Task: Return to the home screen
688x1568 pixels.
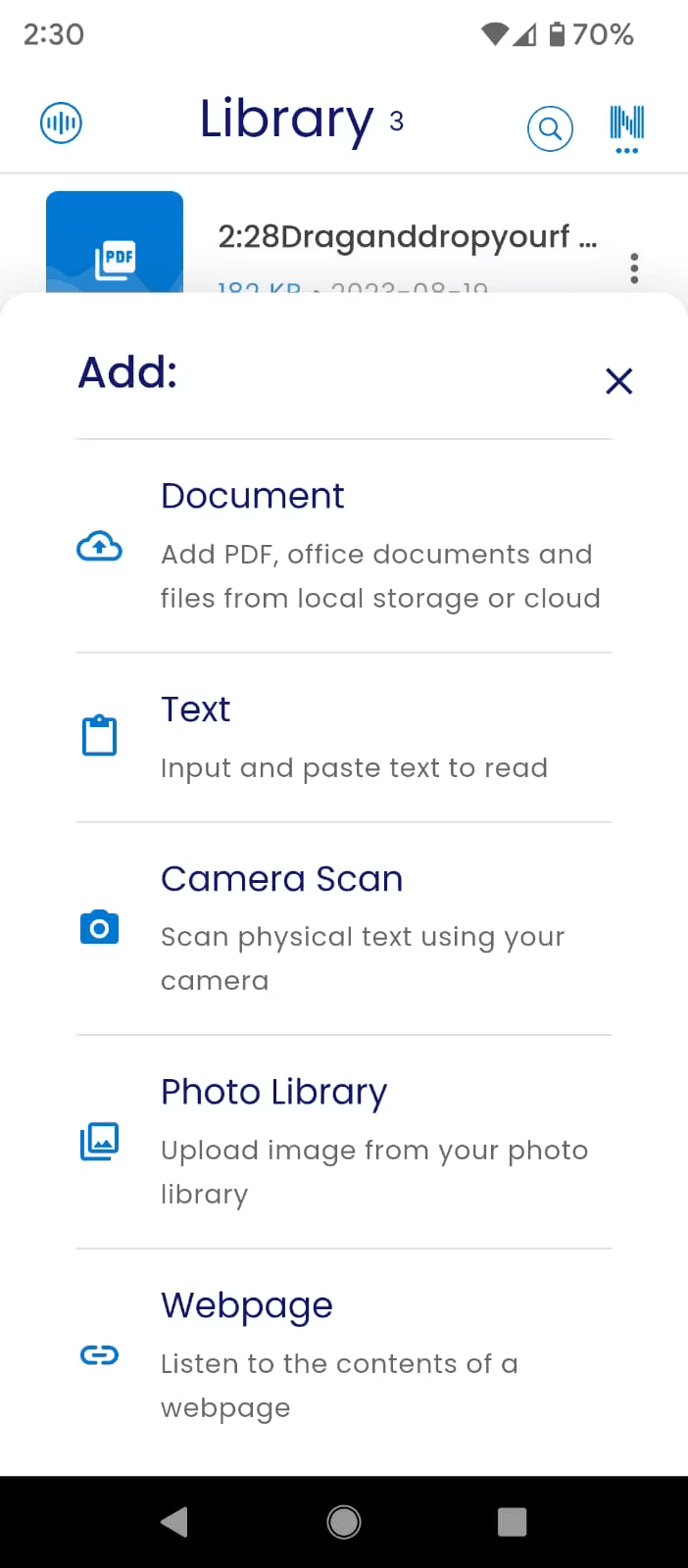Action: pos(344,1521)
